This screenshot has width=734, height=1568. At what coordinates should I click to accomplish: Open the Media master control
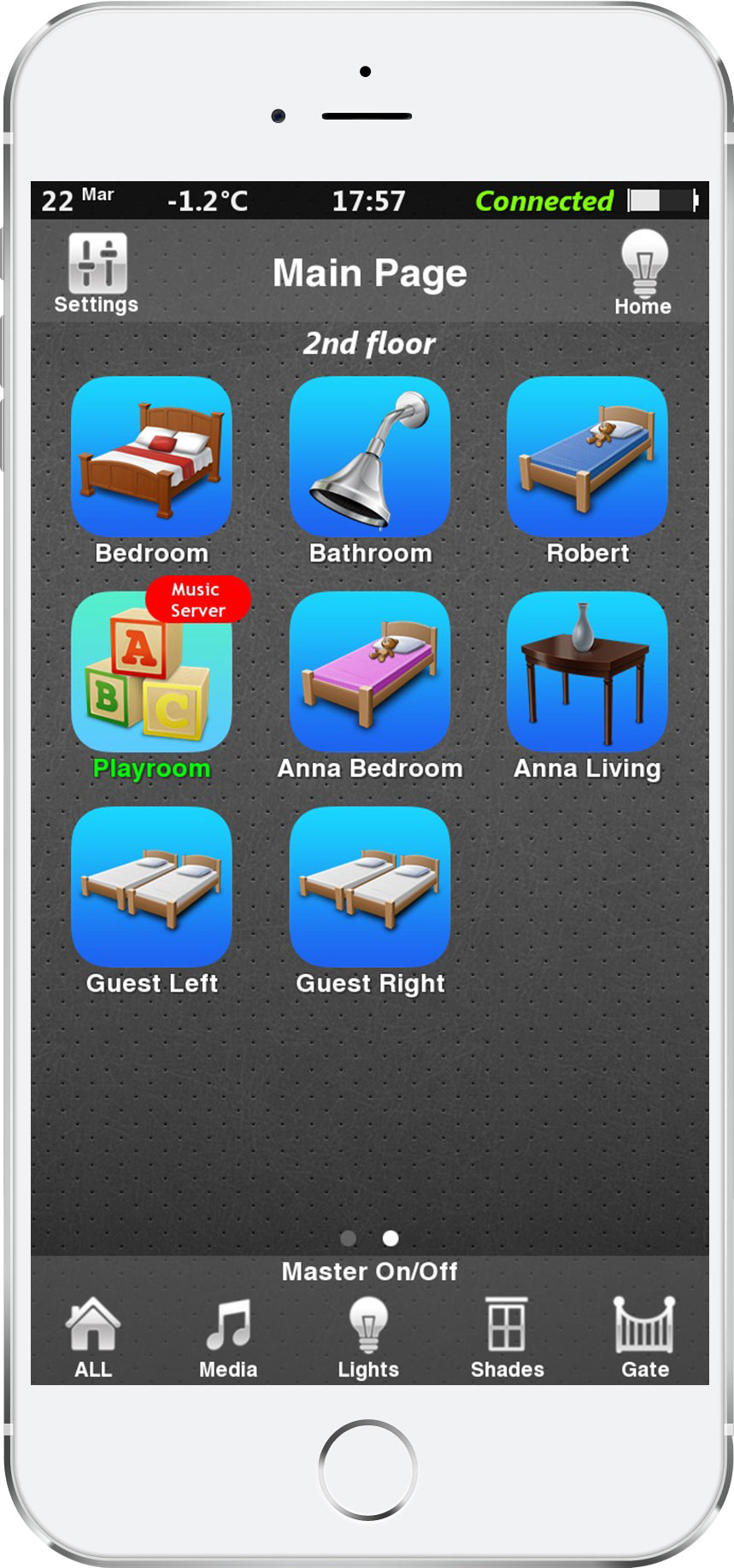pos(228,1336)
